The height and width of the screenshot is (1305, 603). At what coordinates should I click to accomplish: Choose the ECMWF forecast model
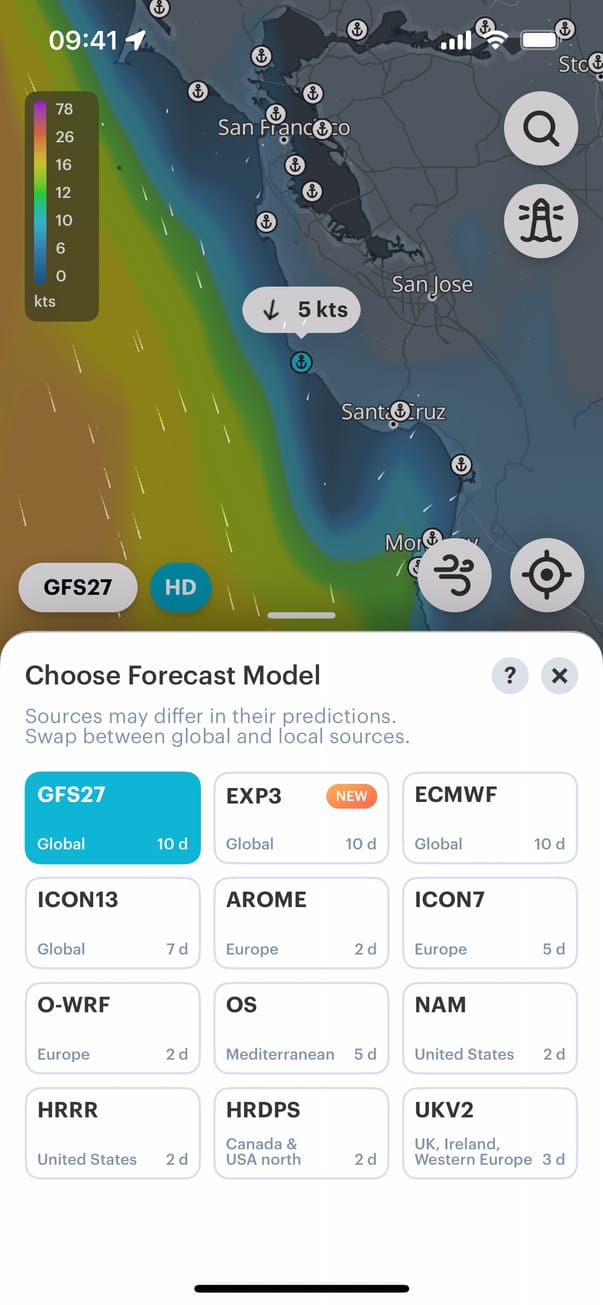pos(490,817)
